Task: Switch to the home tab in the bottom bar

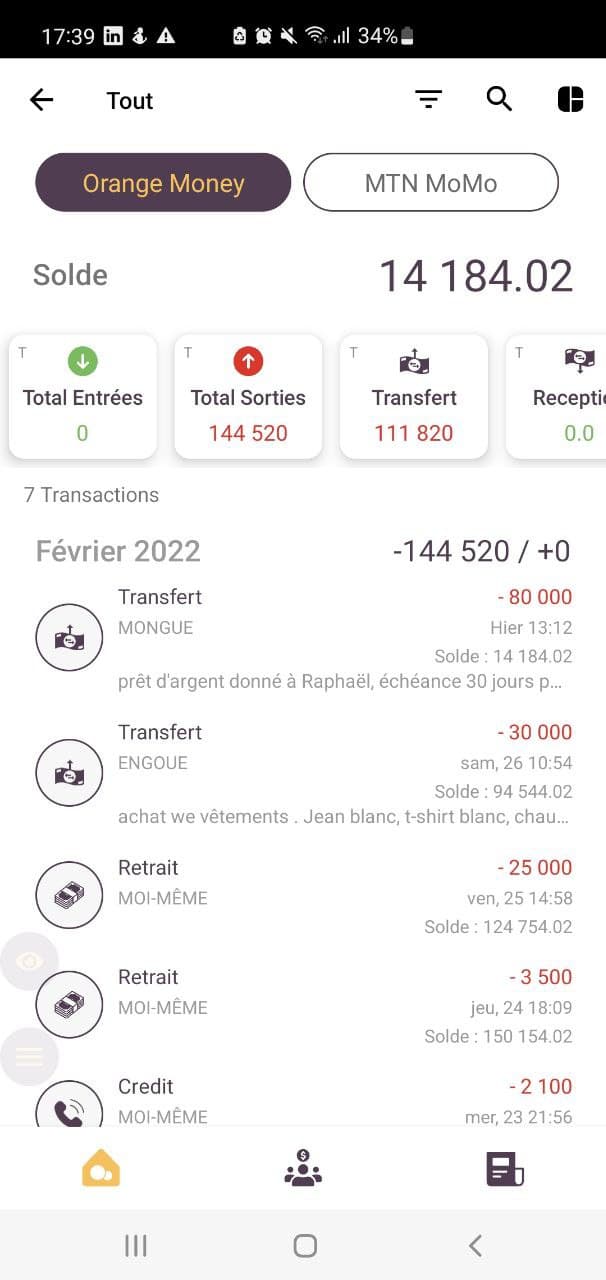Action: [101, 1168]
